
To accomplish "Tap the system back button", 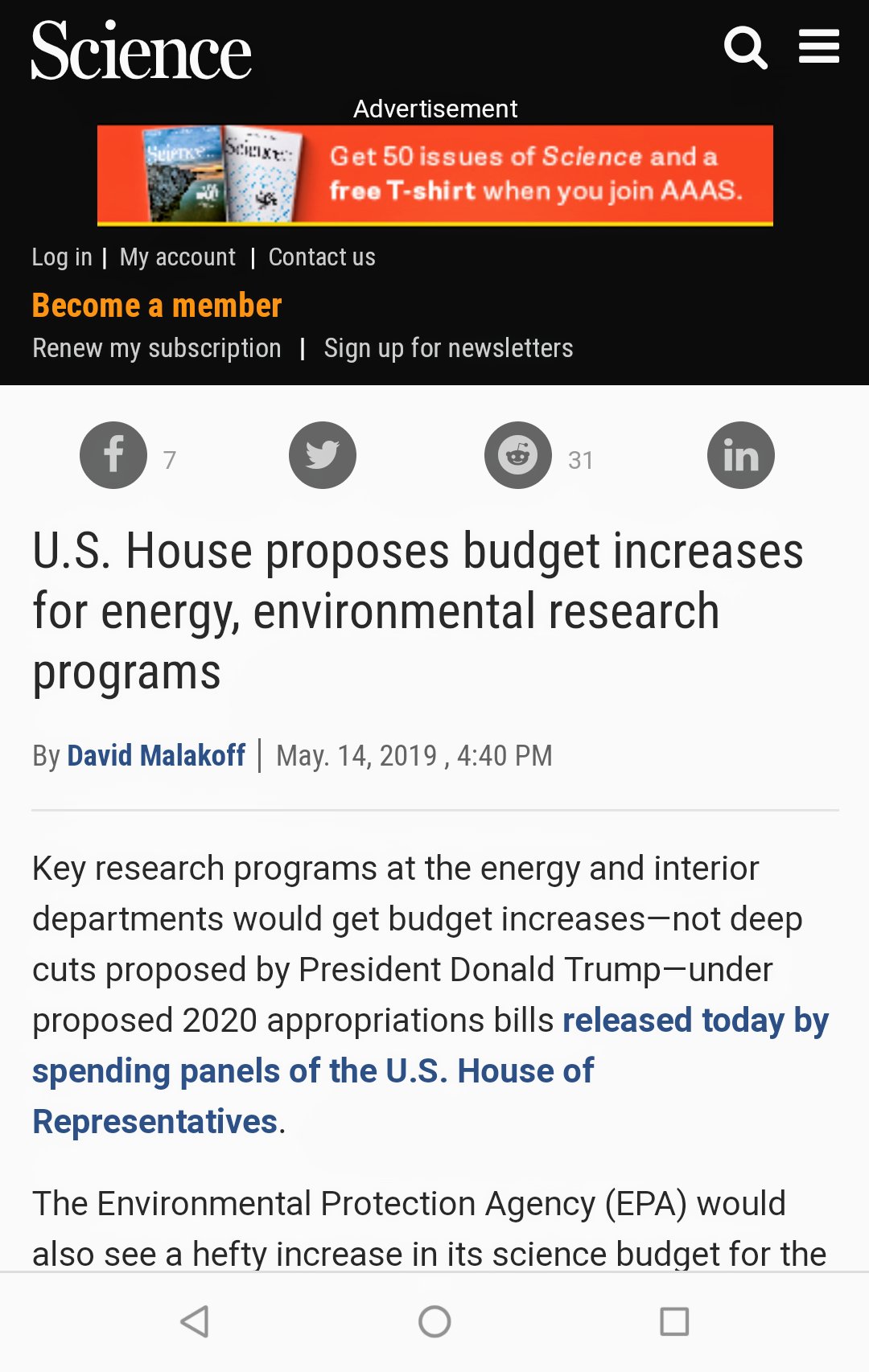I will pos(195,1321).
